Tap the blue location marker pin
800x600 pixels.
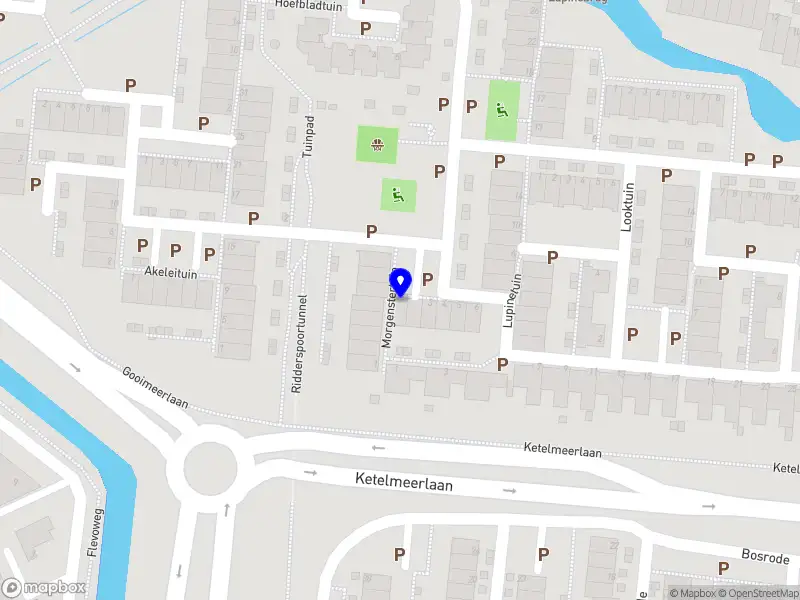[x=402, y=283]
